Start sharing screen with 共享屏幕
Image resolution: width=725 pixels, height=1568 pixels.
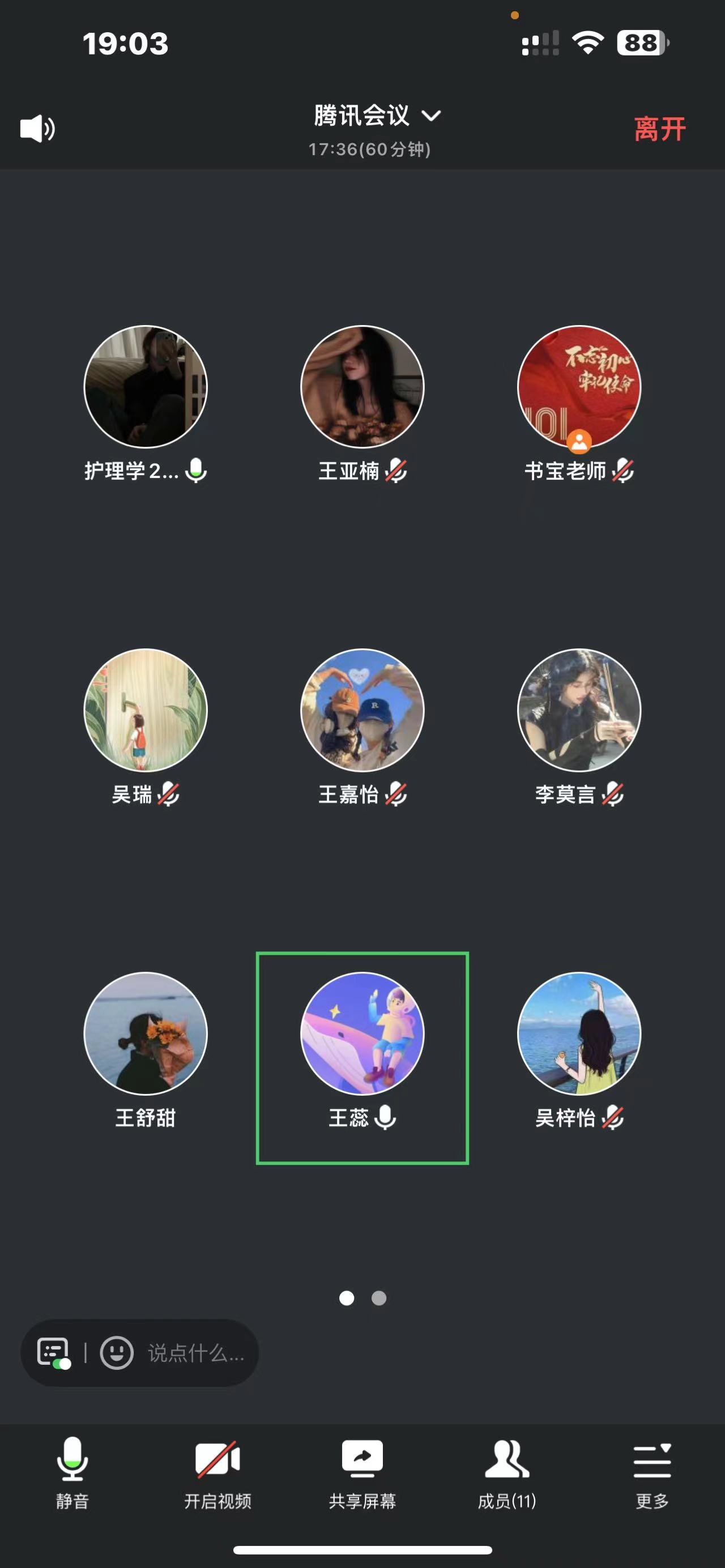coord(362,1472)
